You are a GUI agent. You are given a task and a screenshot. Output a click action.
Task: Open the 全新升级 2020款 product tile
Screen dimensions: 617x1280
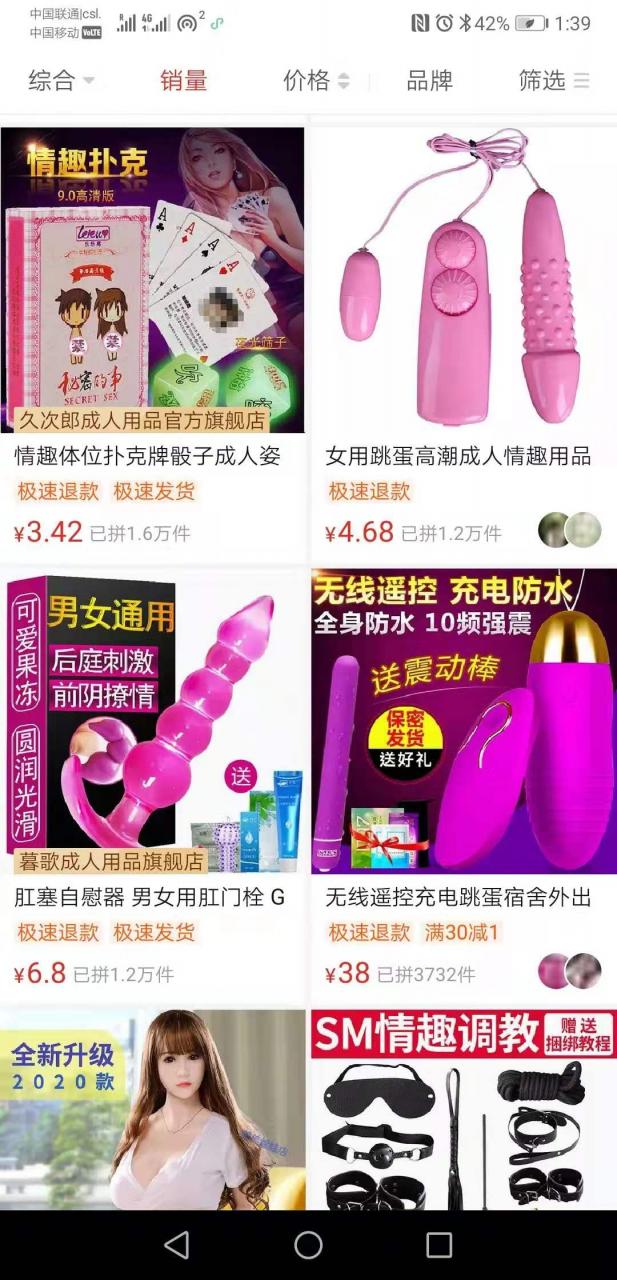(153, 1108)
